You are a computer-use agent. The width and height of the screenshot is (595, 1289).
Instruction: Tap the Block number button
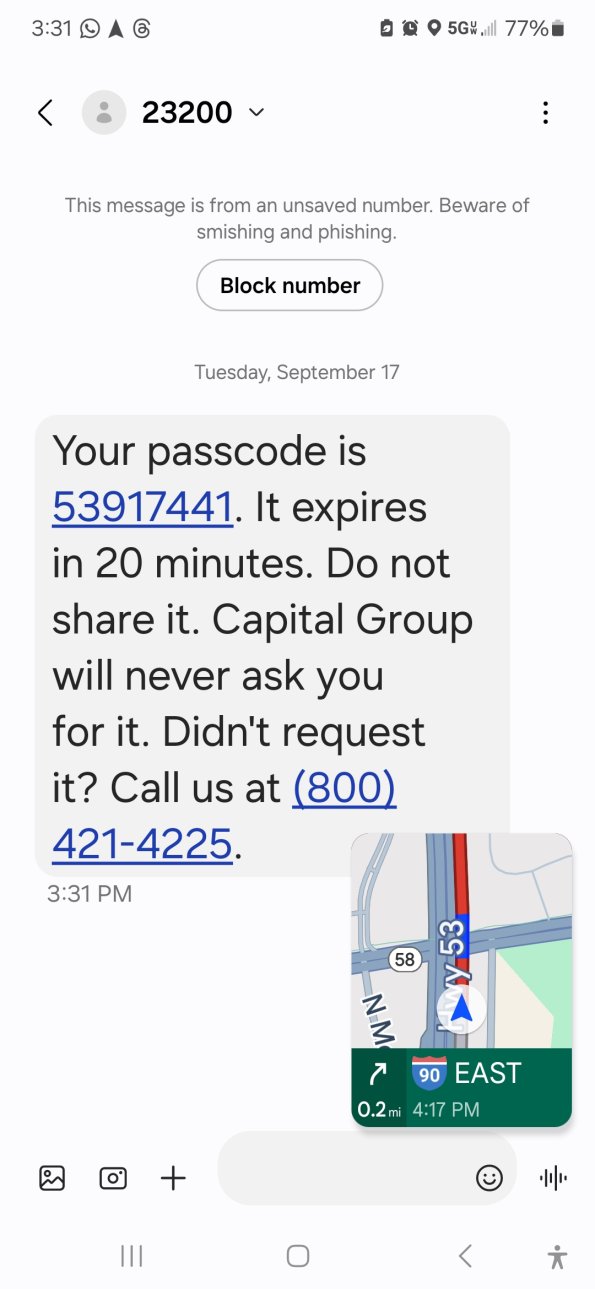pos(289,286)
